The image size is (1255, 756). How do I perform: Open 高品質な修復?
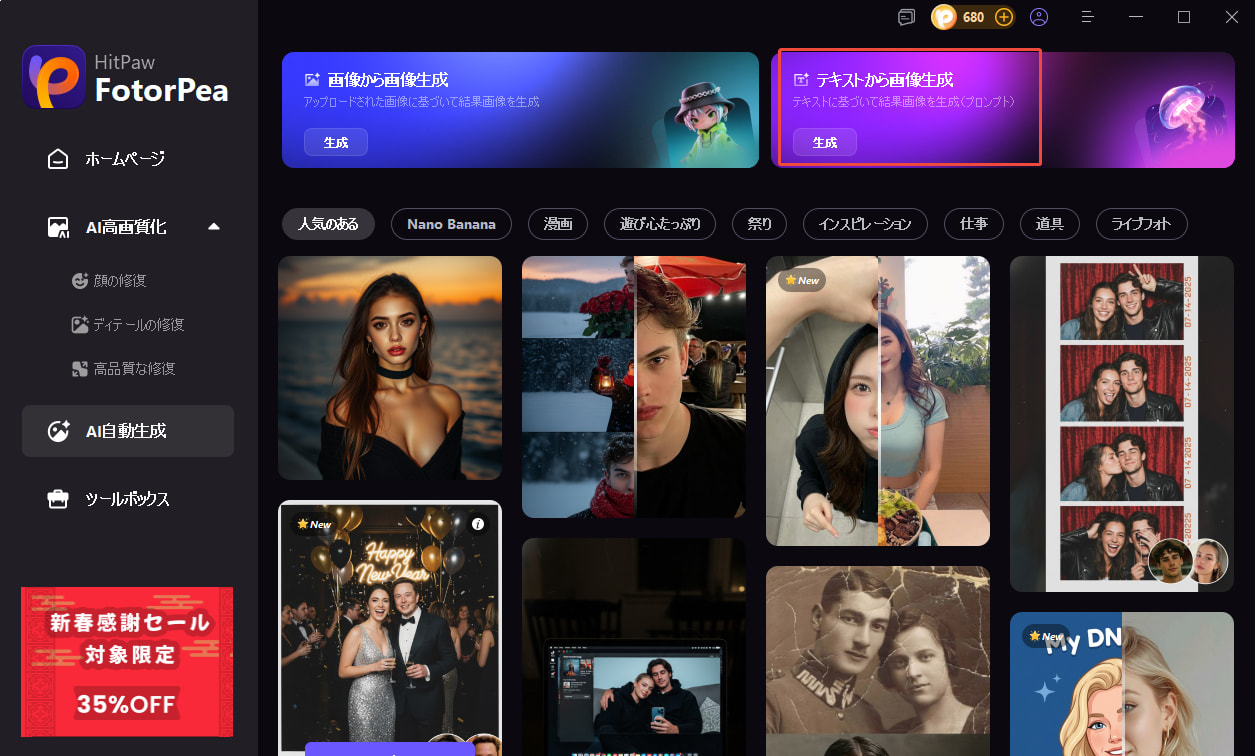[x=134, y=369]
